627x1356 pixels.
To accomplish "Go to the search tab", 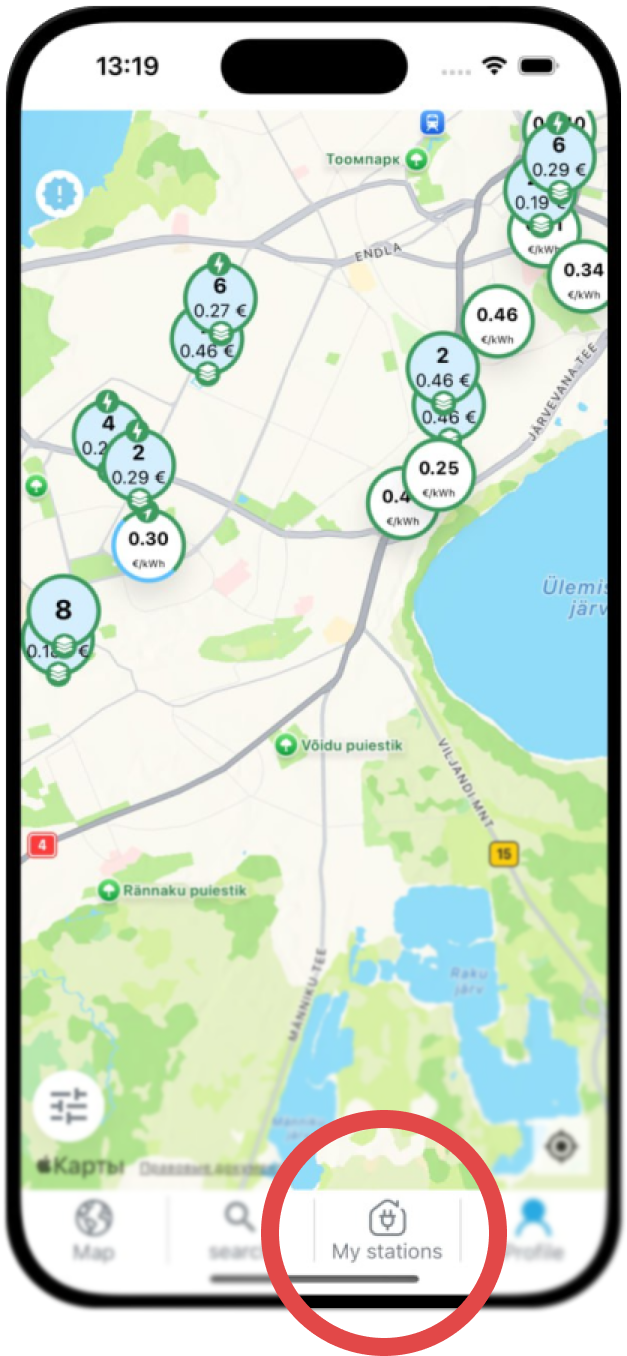I will (238, 1230).
